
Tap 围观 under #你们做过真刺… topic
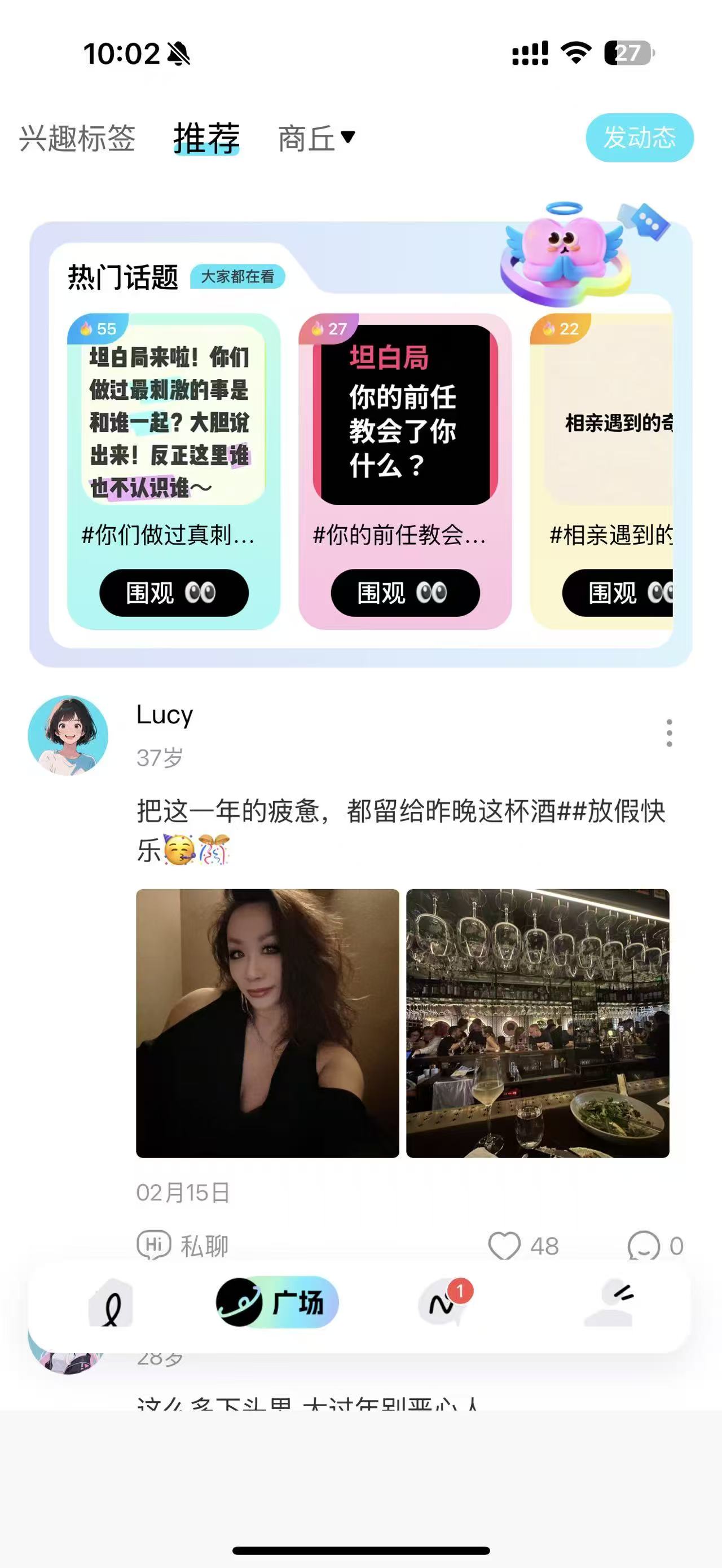point(174,593)
